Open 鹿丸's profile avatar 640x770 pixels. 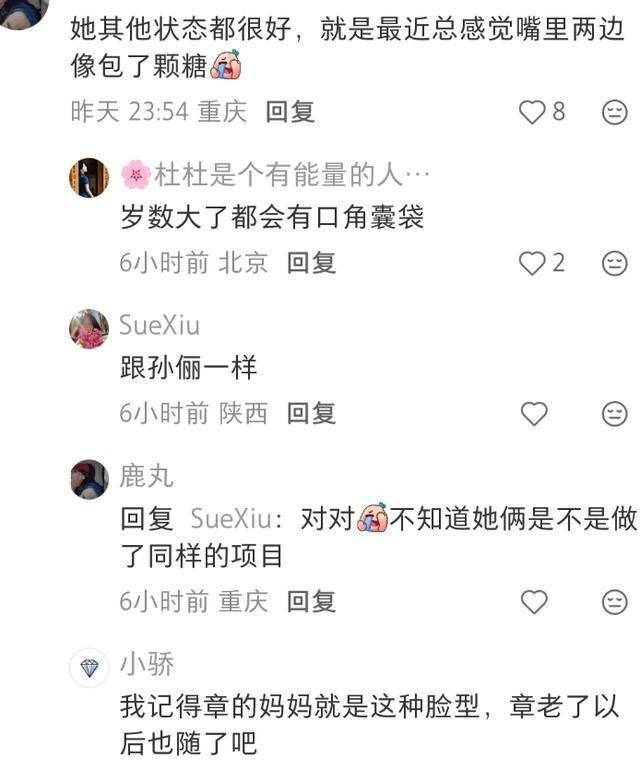pos(89,479)
